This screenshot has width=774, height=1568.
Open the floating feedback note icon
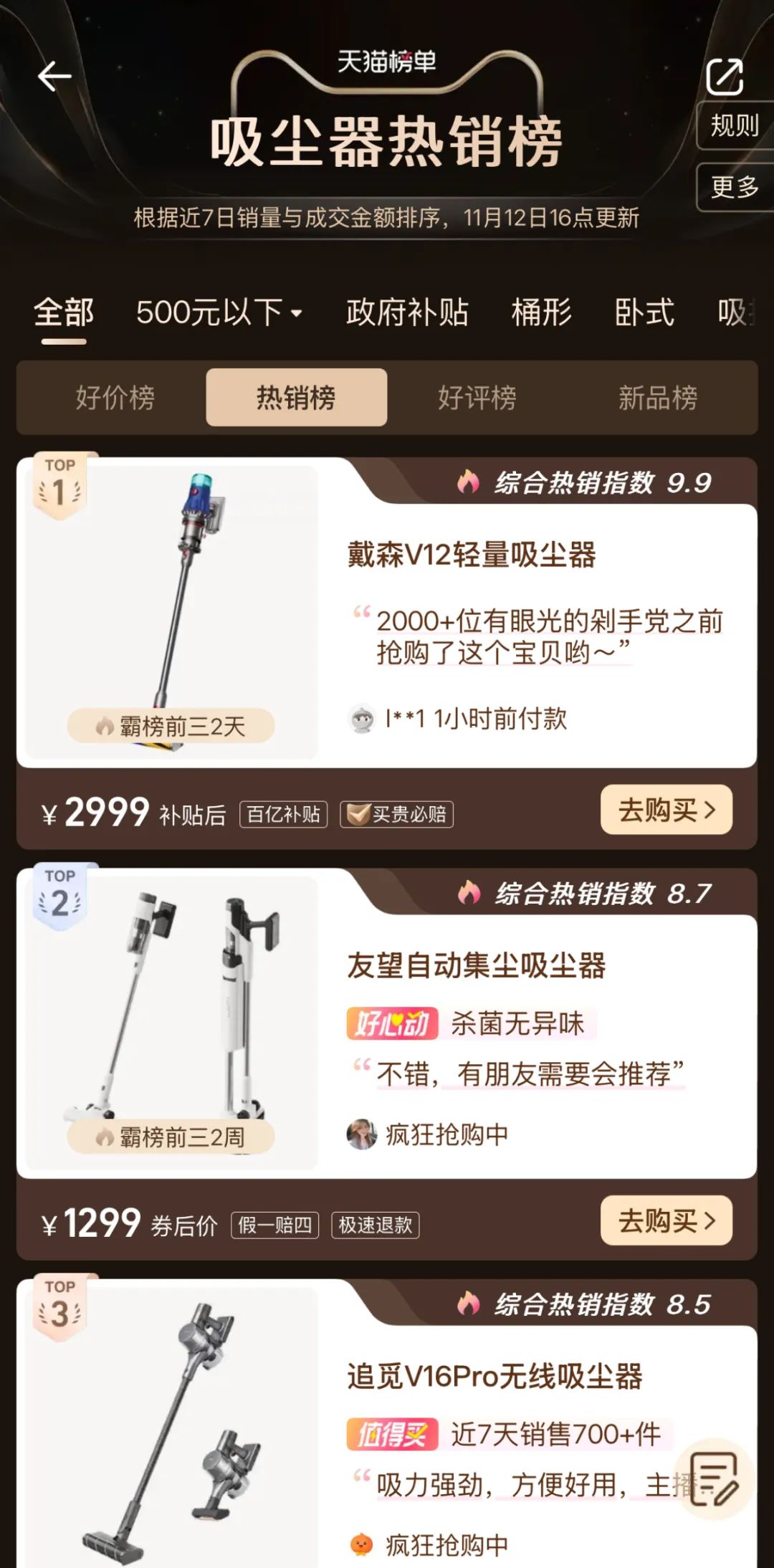pos(715,1478)
